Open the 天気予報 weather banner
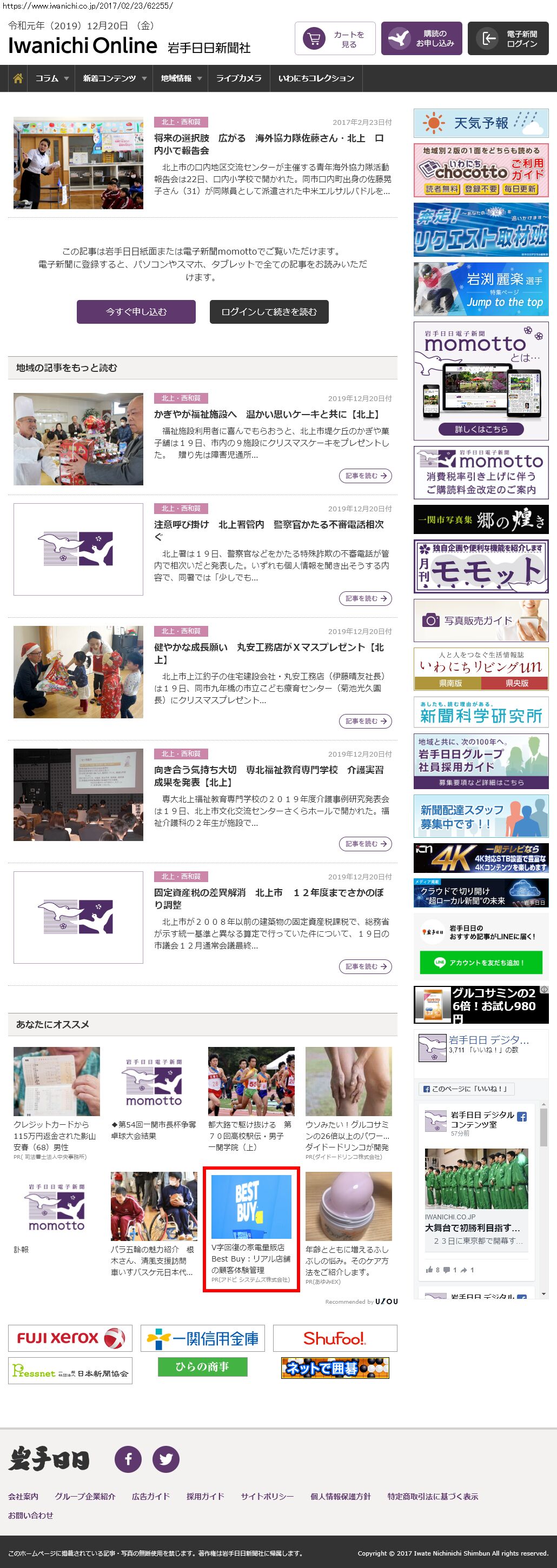This screenshot has width=557, height=1568. pyautogui.click(x=481, y=124)
